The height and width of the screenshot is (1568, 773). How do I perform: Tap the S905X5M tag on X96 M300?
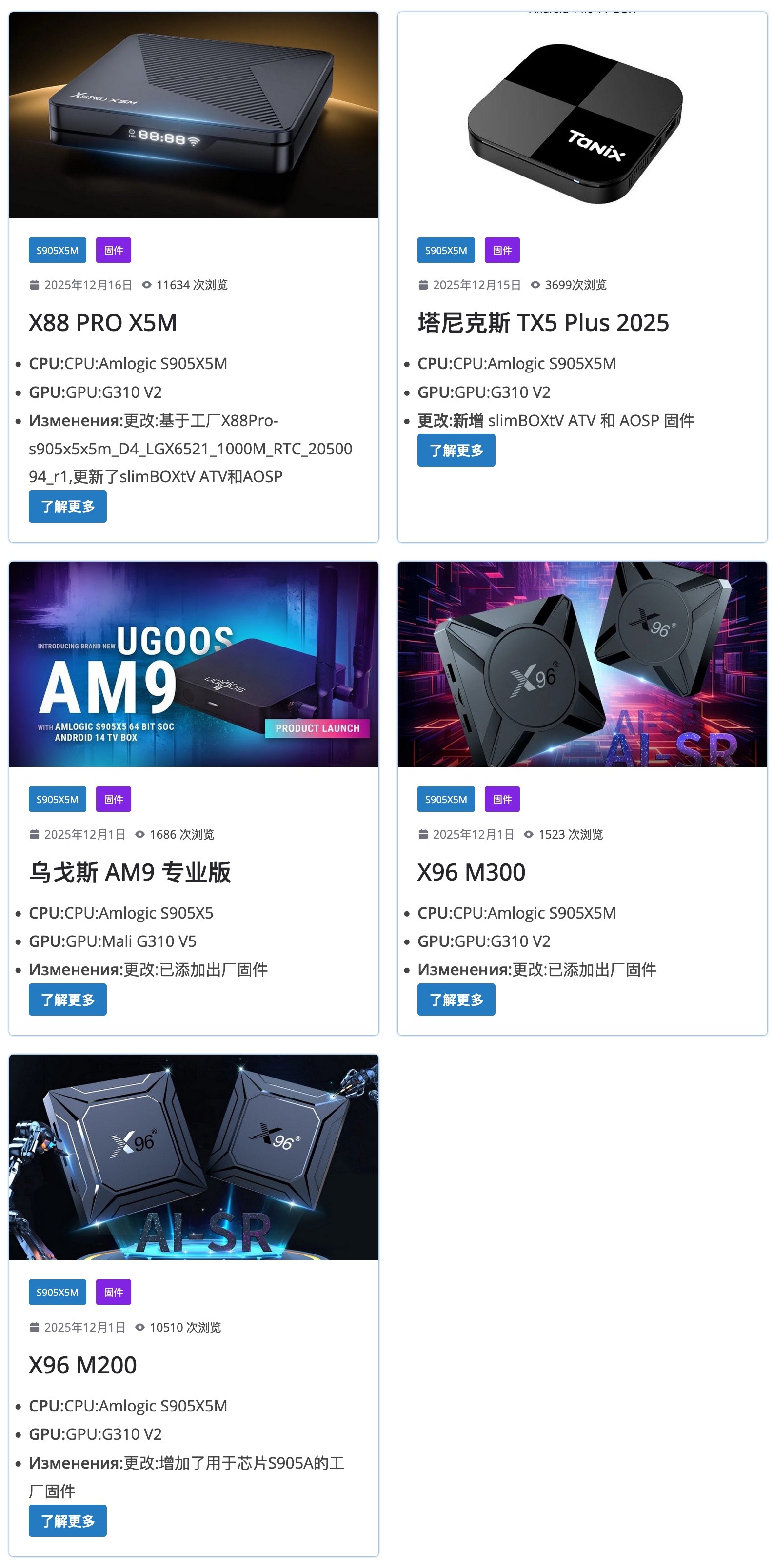[446, 799]
